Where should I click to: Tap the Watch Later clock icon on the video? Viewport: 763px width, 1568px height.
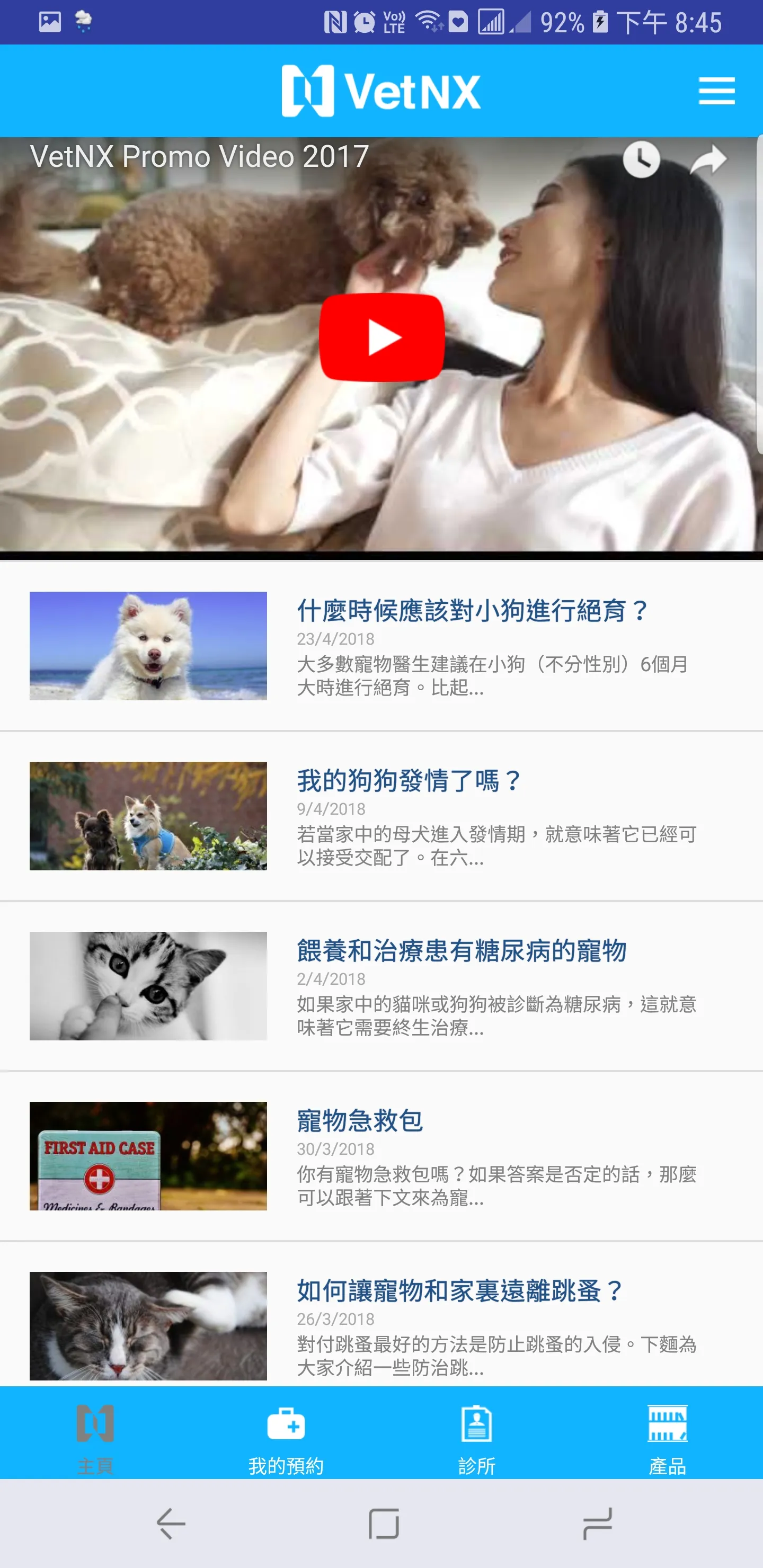641,159
